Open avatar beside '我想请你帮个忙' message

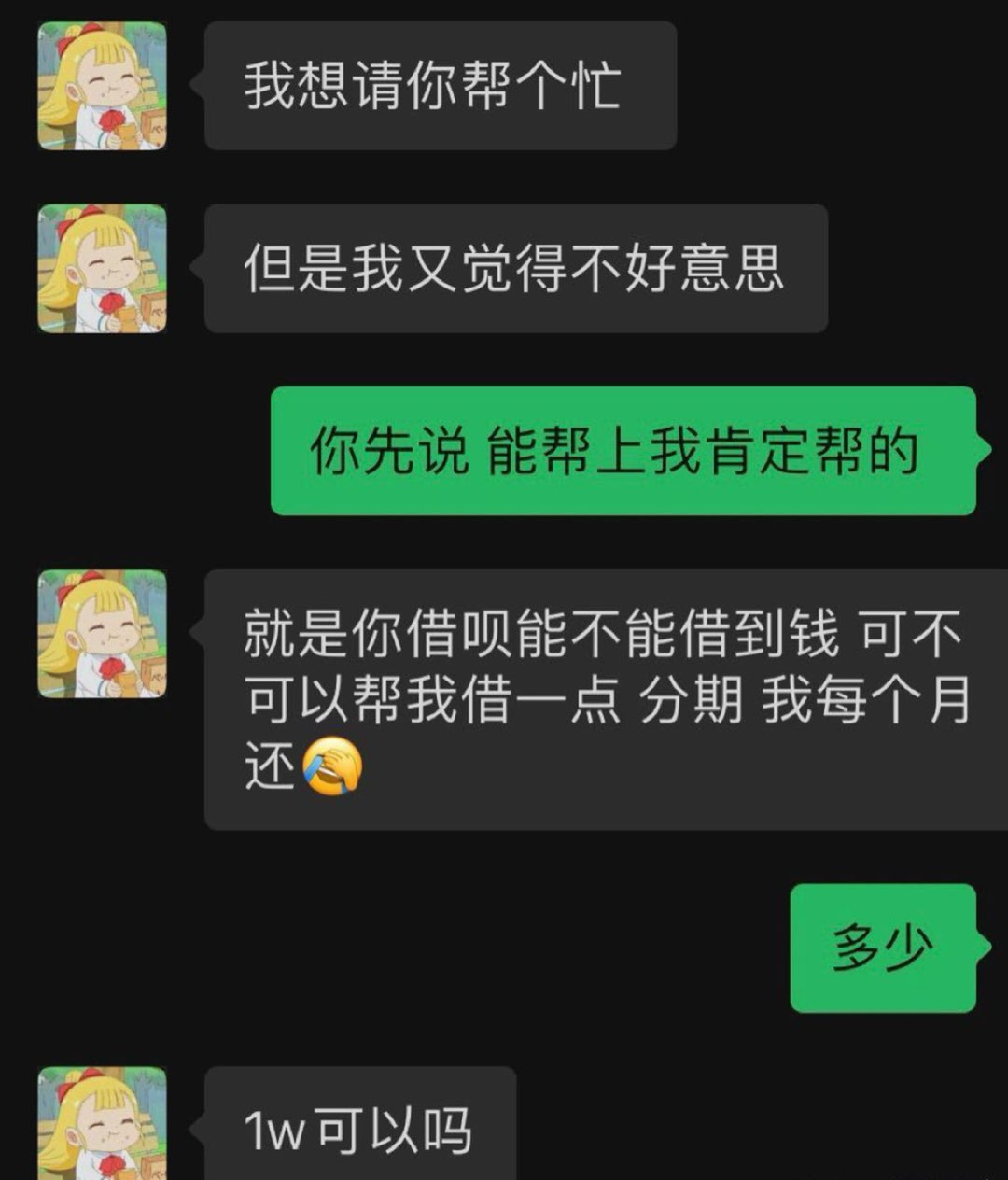102,85
